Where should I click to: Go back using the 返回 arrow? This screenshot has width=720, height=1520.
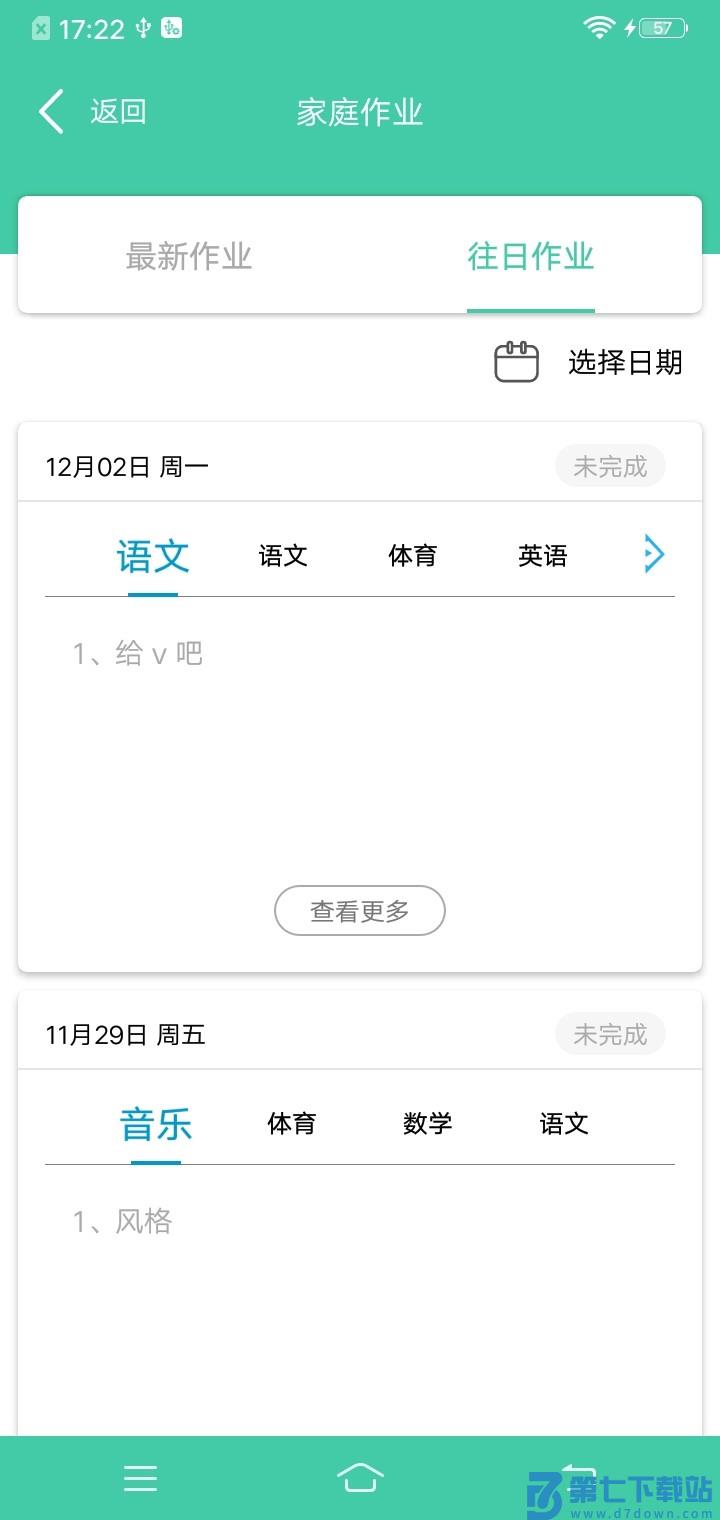click(53, 111)
